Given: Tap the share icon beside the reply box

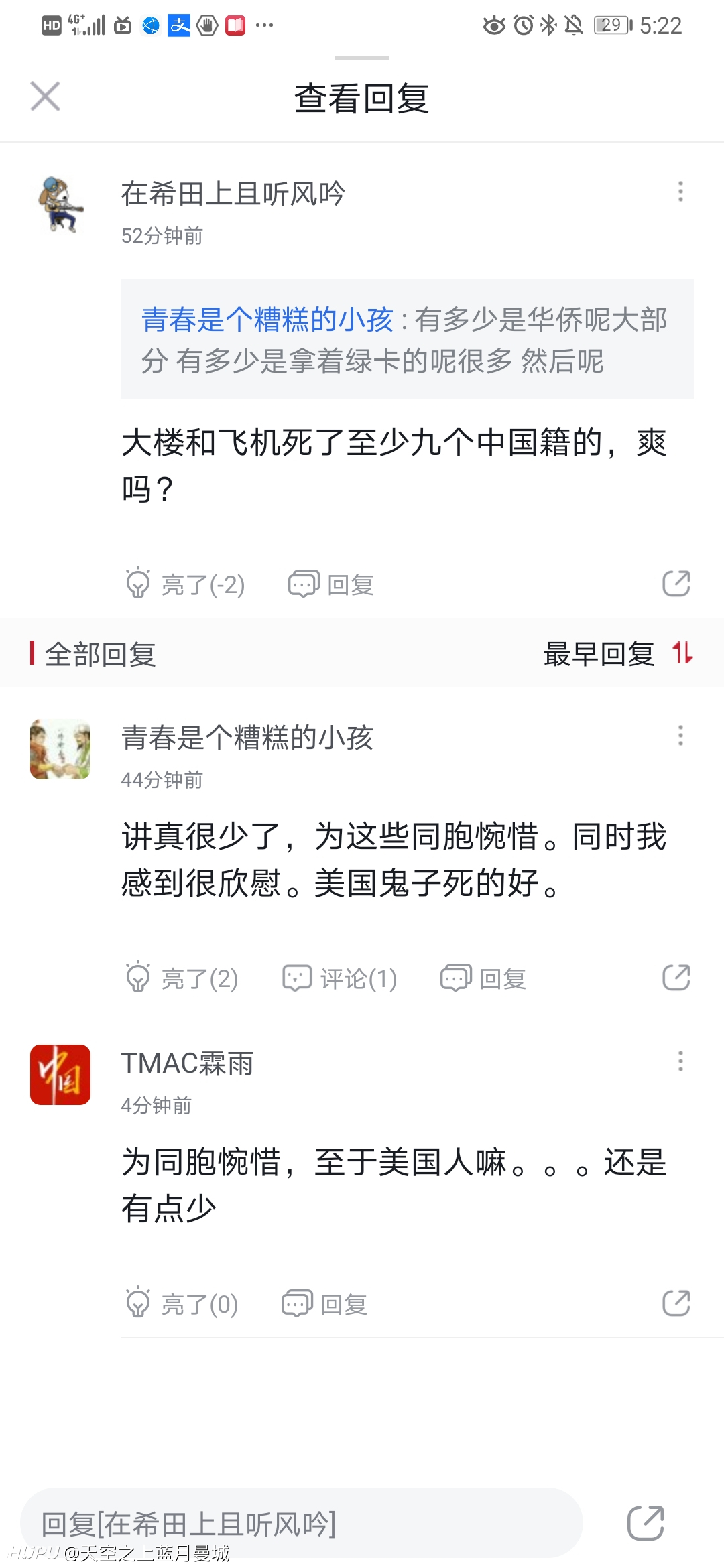Looking at the screenshot, I should tap(646, 1523).
